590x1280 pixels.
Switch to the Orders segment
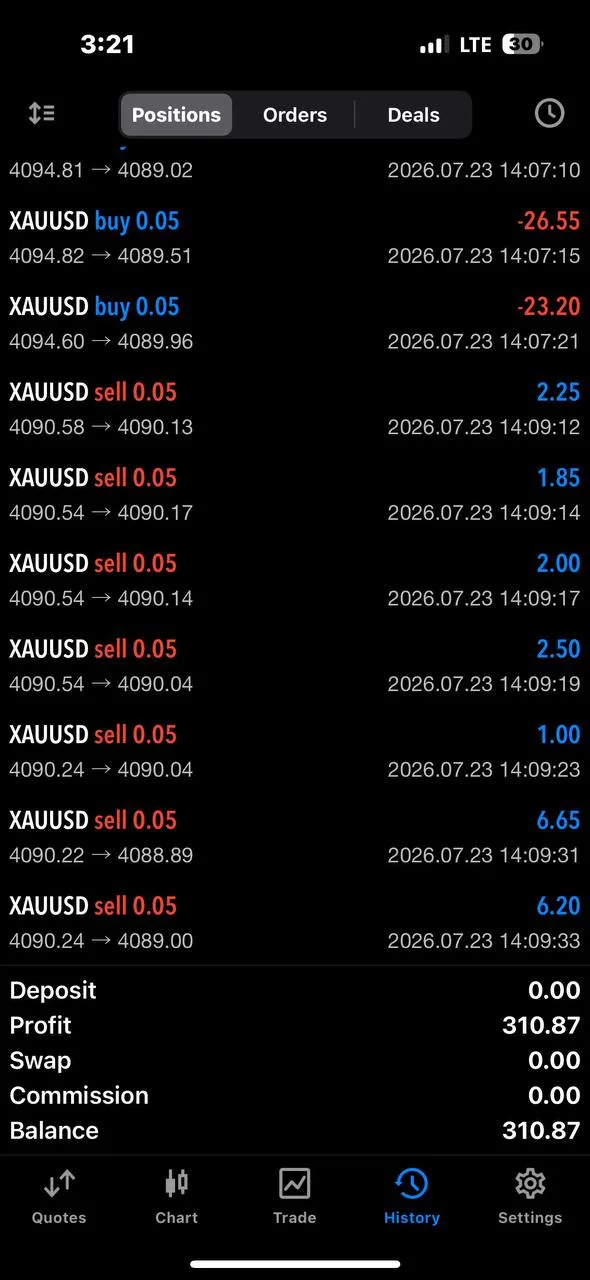coord(295,115)
